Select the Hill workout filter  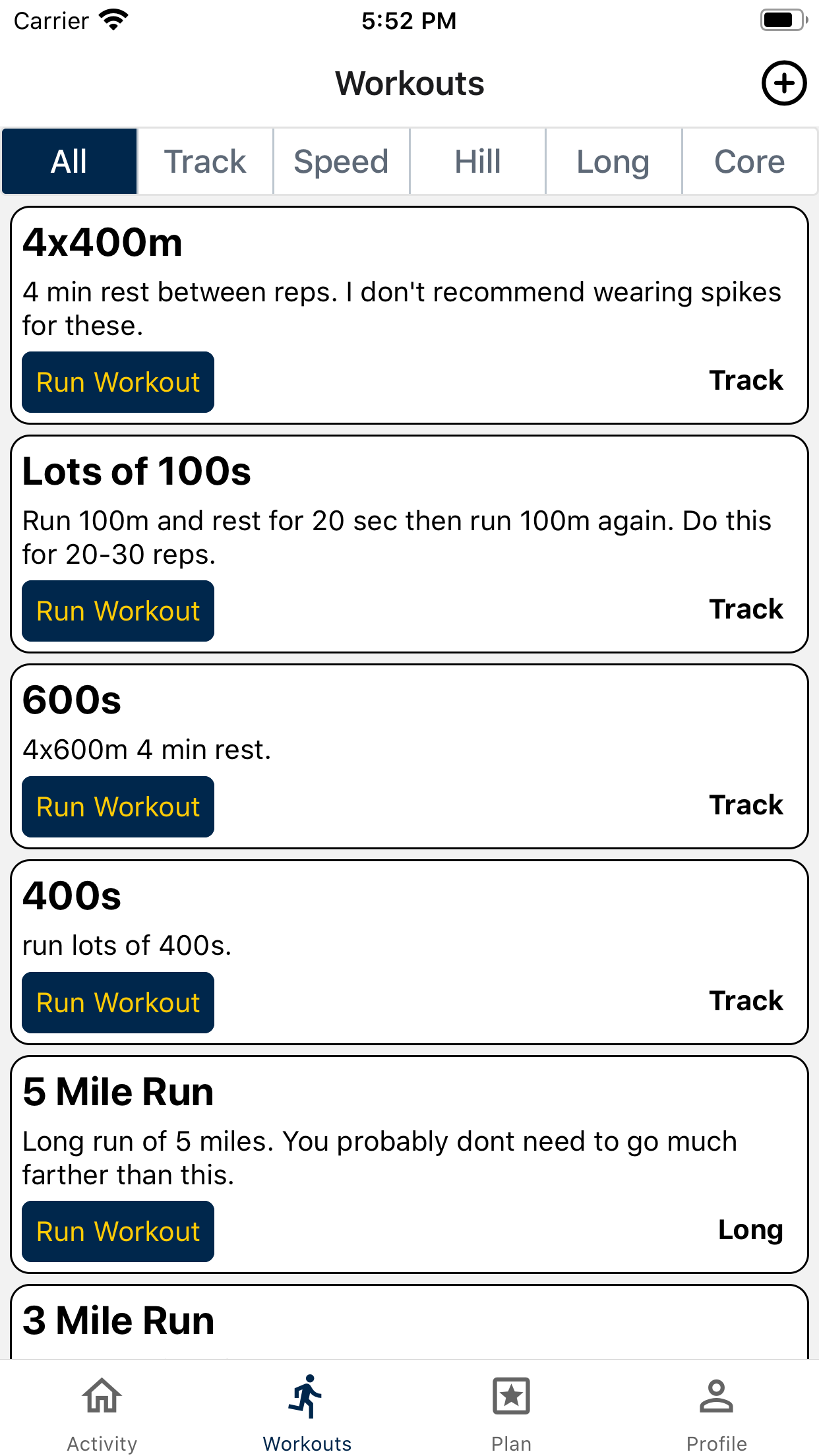tap(477, 161)
